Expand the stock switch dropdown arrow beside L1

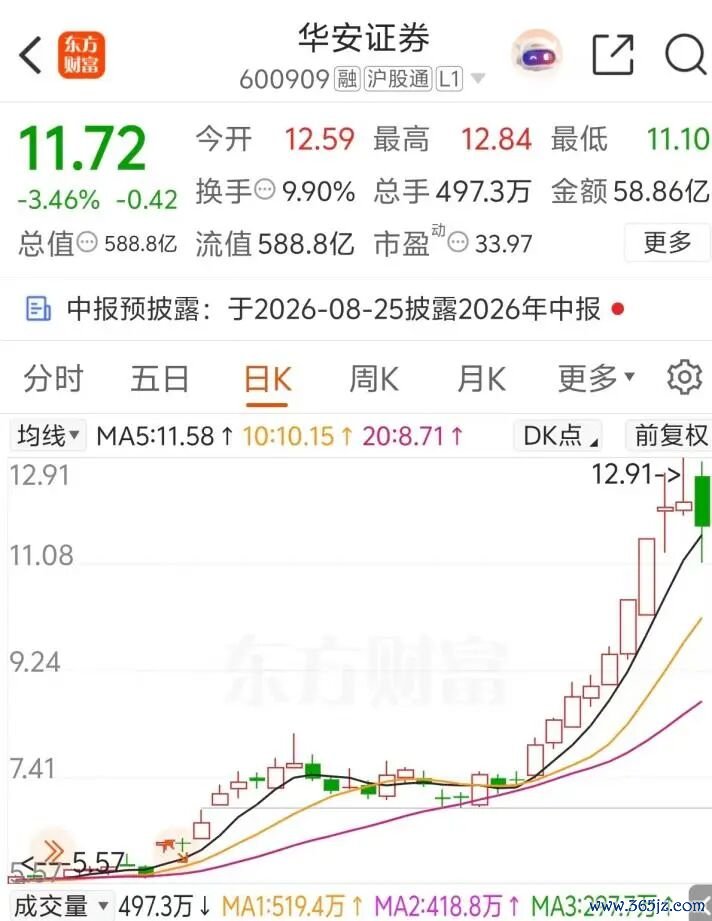(478, 79)
